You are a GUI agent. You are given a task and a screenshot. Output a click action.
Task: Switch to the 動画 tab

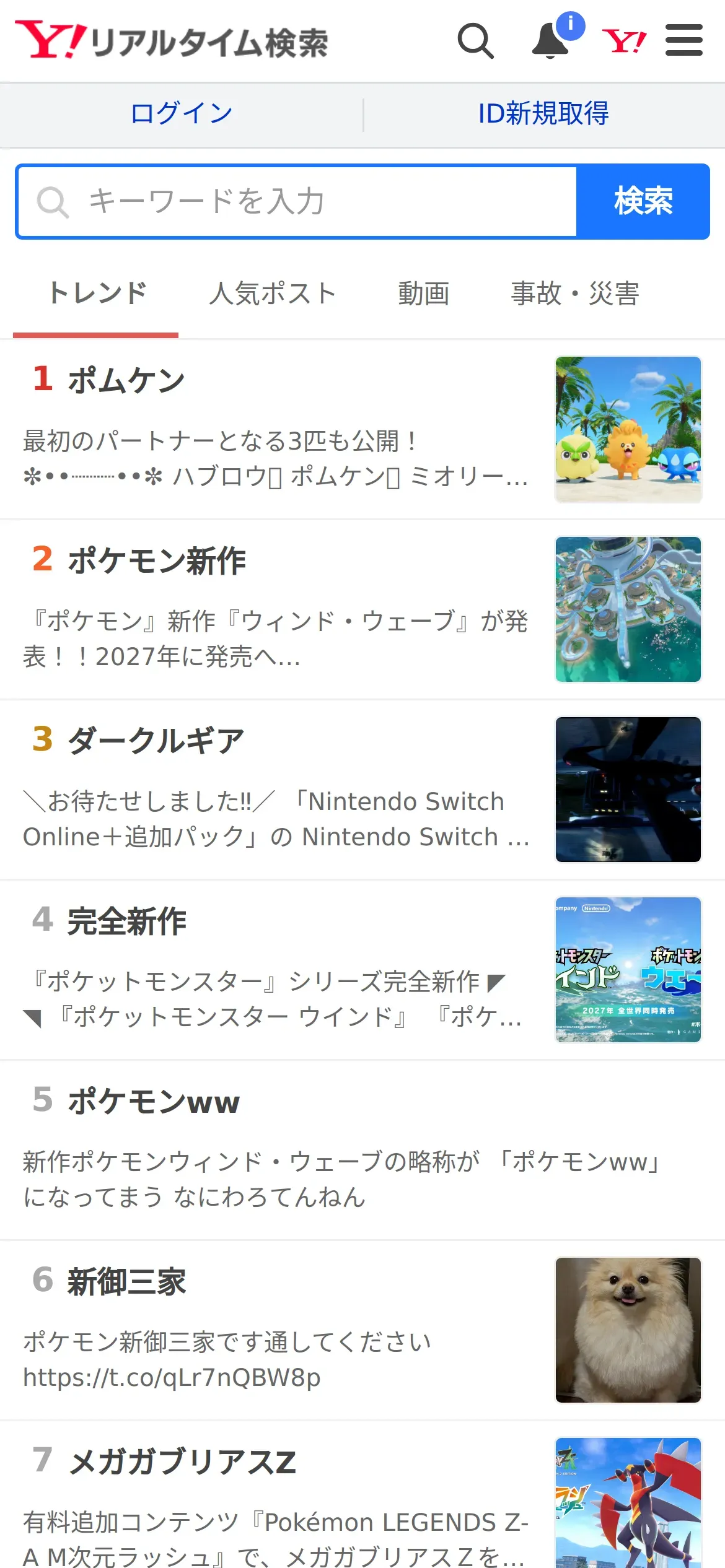point(424,294)
